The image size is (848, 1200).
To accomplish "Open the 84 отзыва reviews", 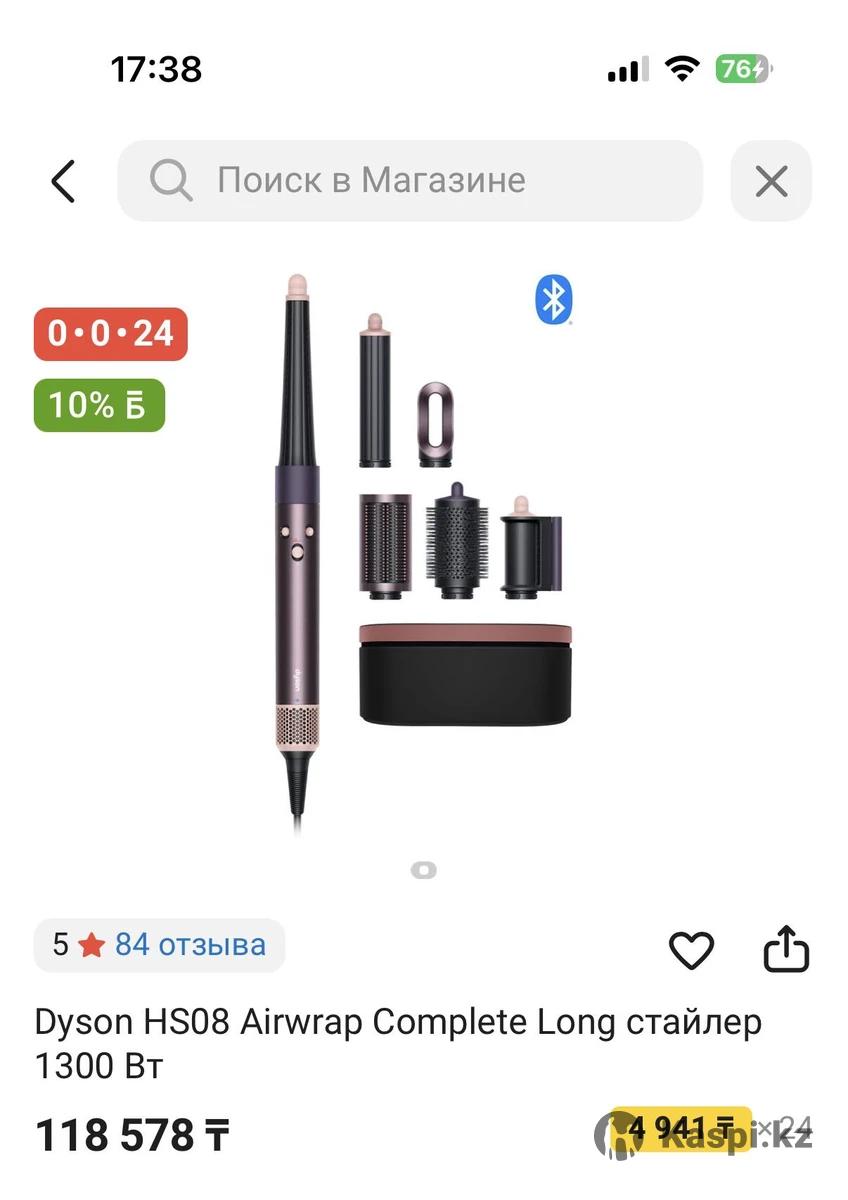I will click(x=190, y=945).
